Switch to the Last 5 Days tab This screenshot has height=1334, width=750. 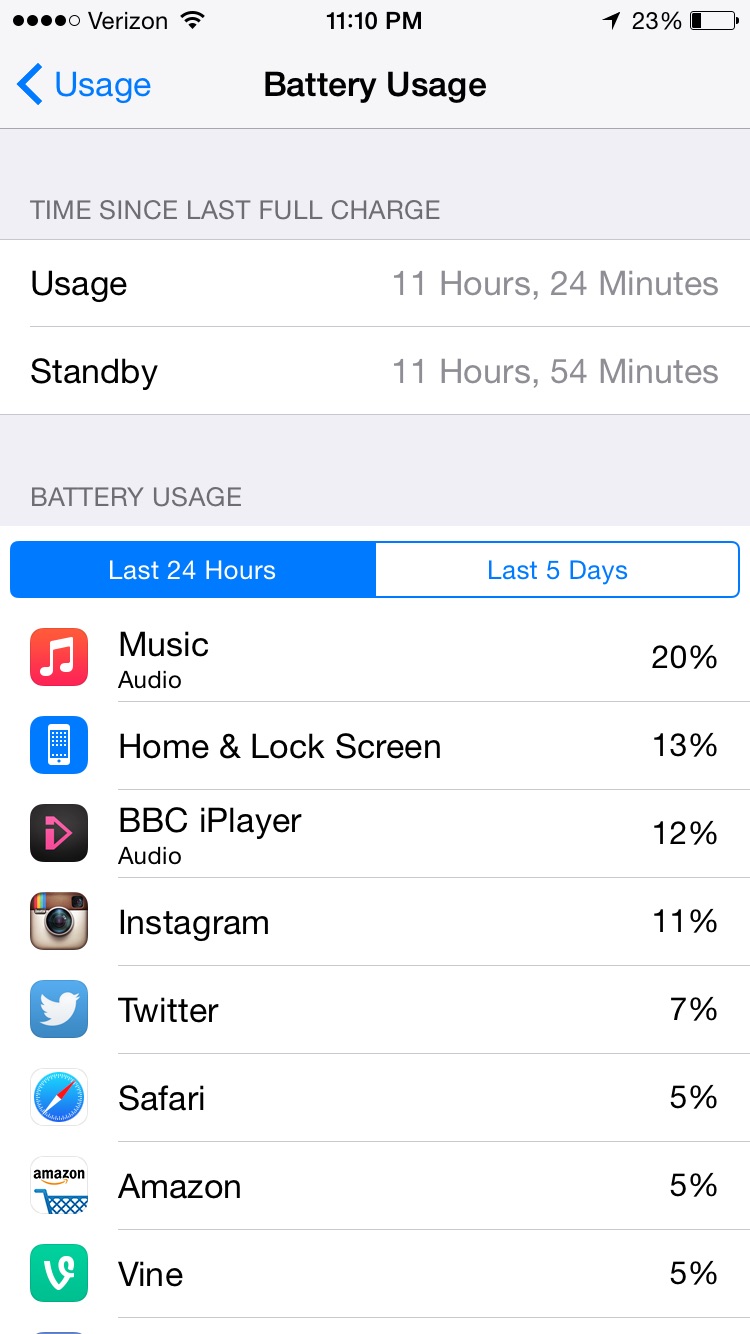pyautogui.click(x=557, y=570)
